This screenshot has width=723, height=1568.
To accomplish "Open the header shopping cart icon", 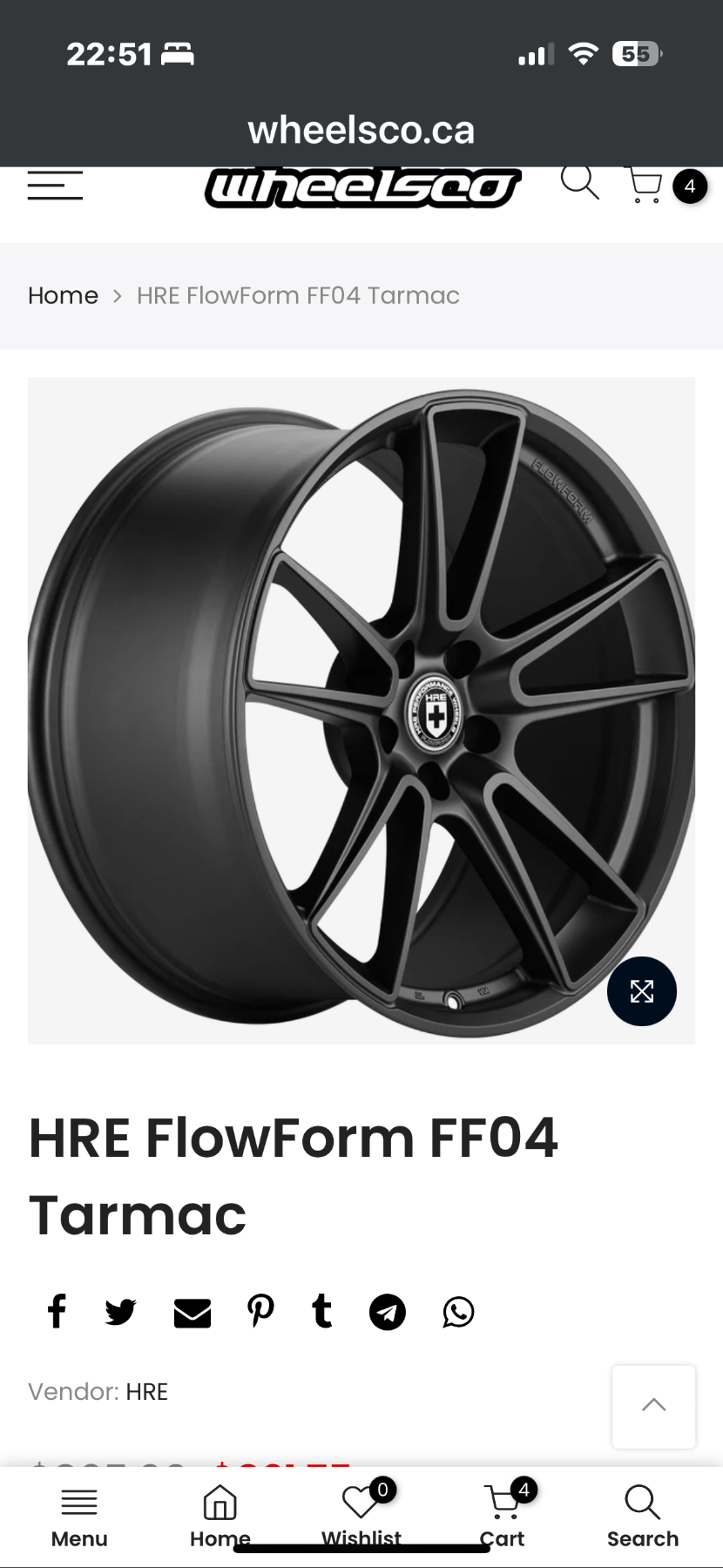I will coord(645,185).
